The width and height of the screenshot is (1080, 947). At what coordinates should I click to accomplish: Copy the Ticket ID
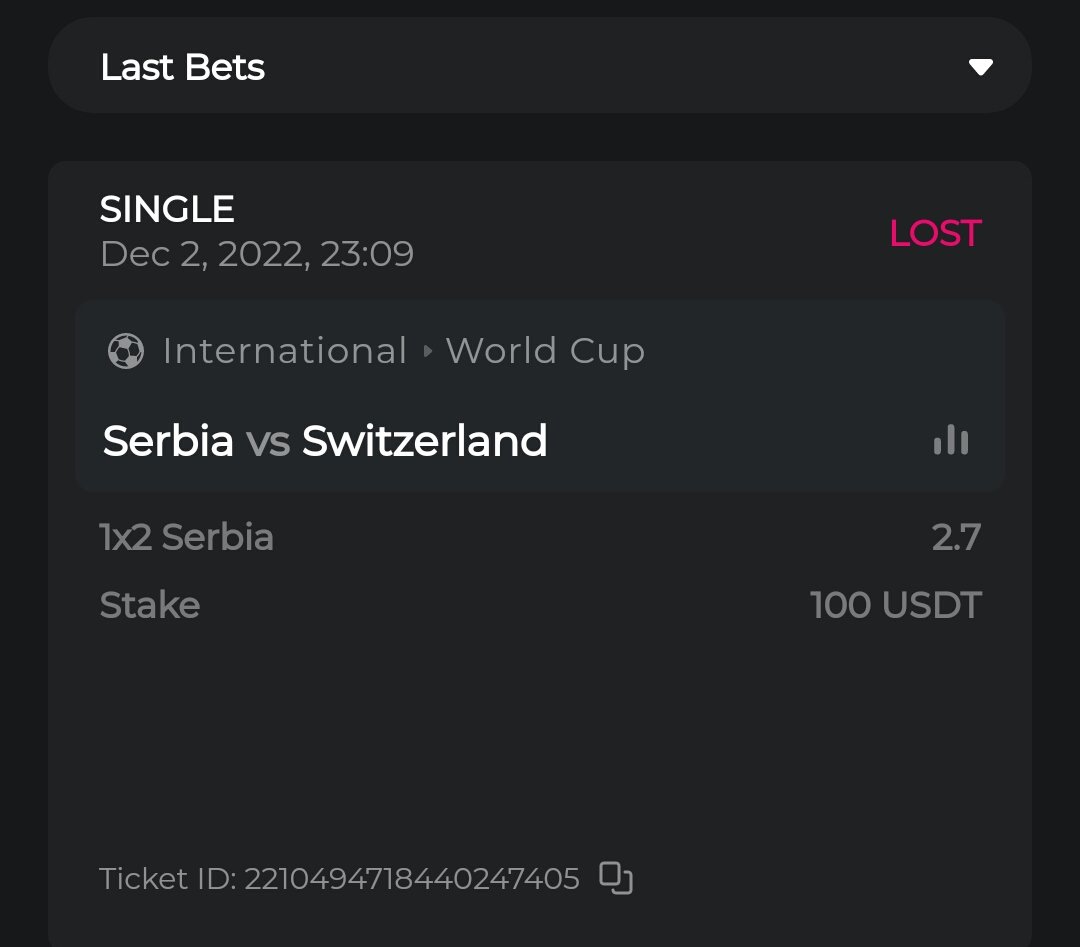(x=616, y=878)
